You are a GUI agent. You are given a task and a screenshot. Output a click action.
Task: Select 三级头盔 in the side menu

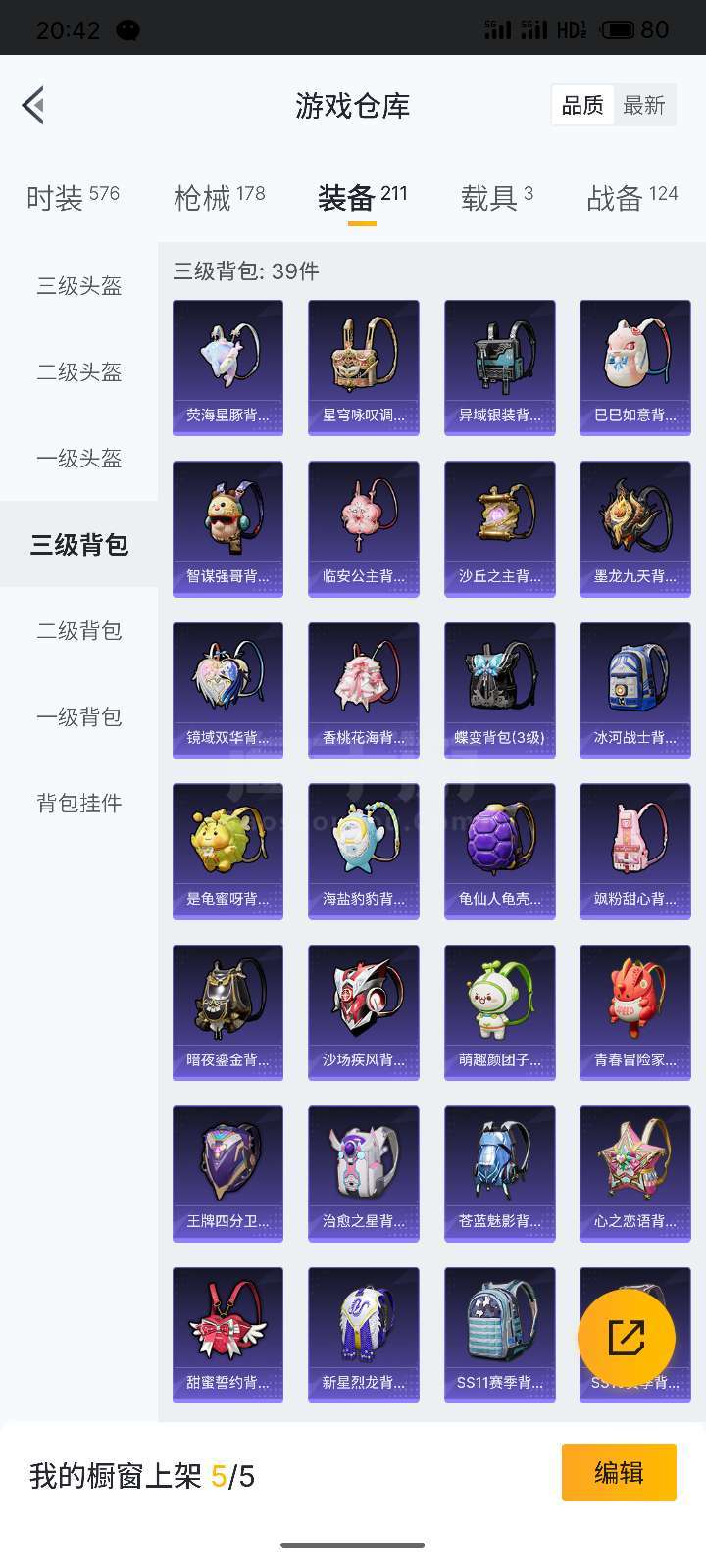(79, 286)
